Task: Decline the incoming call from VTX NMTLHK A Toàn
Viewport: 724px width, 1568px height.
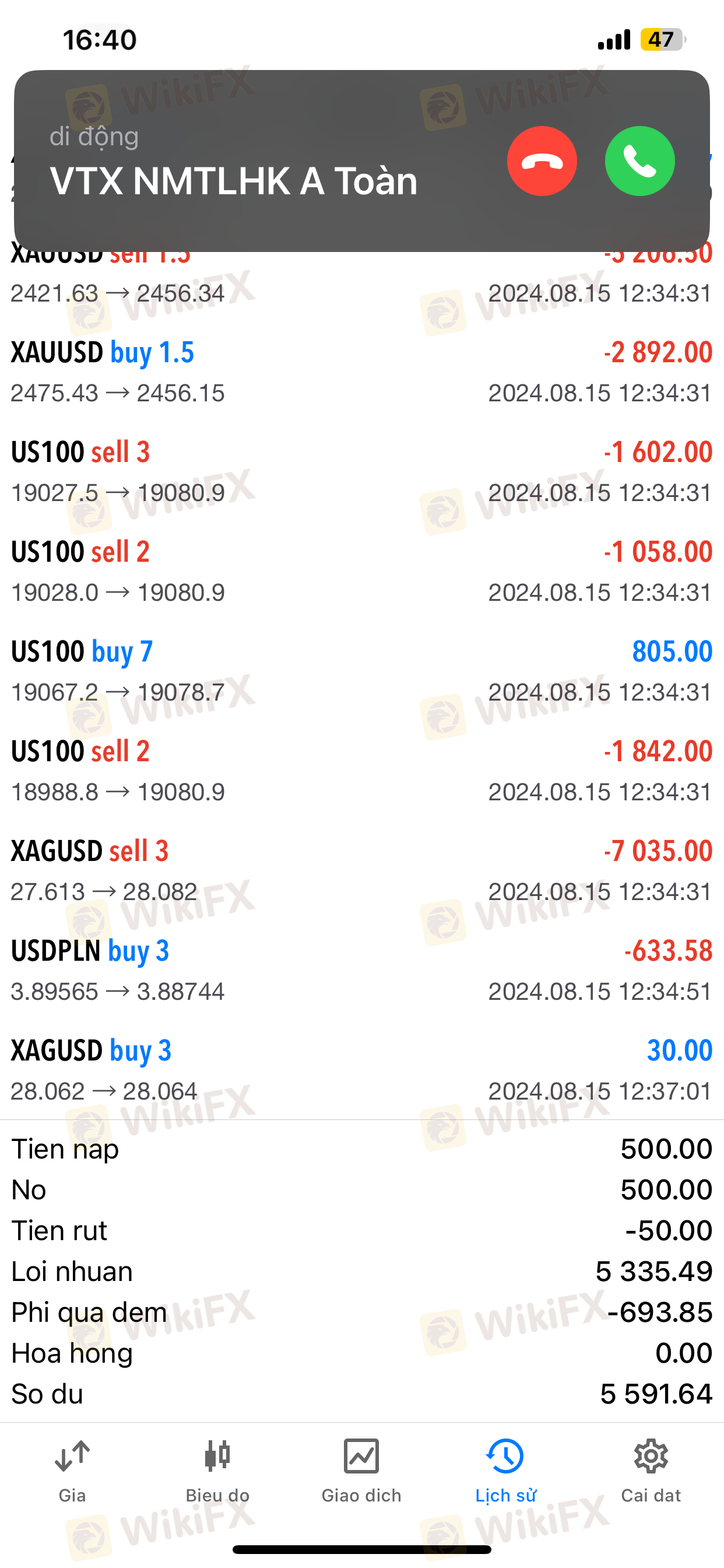Action: tap(542, 162)
